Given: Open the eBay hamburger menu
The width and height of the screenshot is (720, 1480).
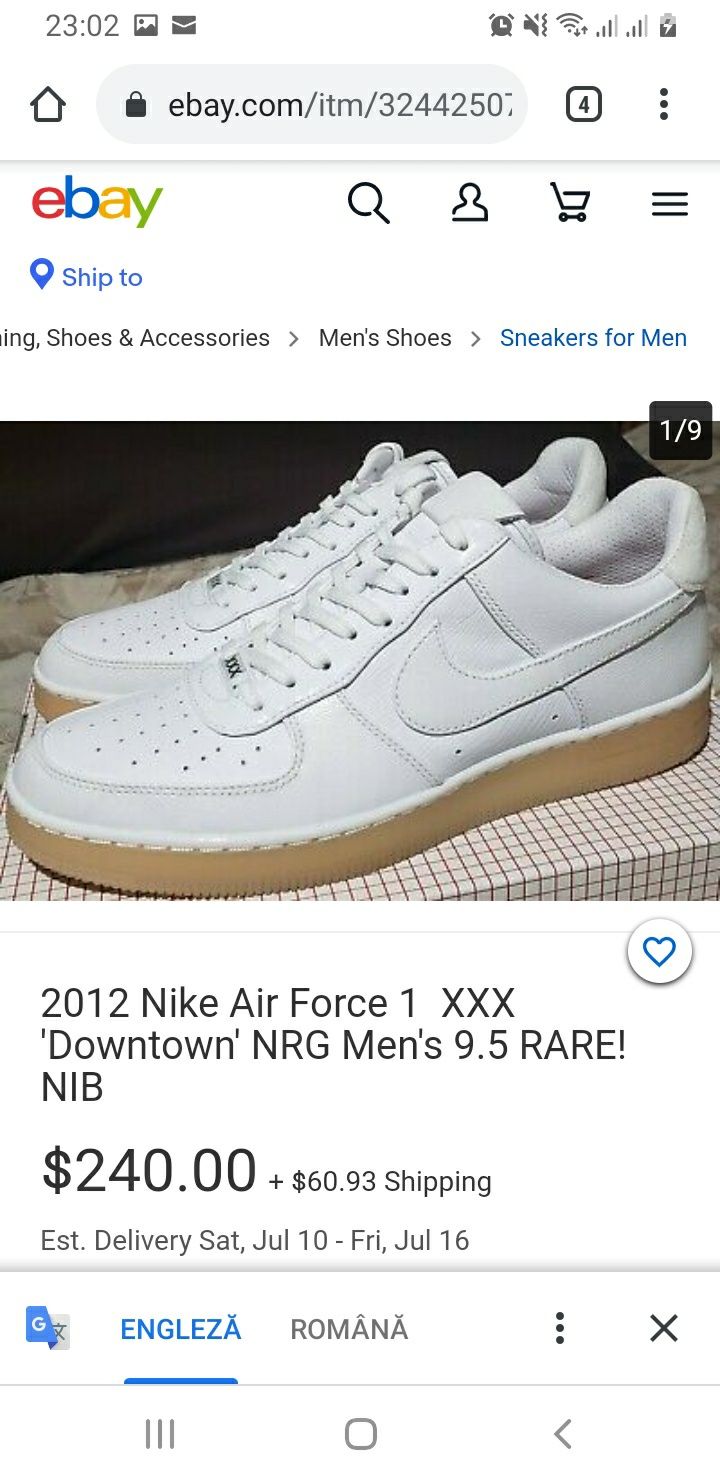Looking at the screenshot, I should [670, 204].
